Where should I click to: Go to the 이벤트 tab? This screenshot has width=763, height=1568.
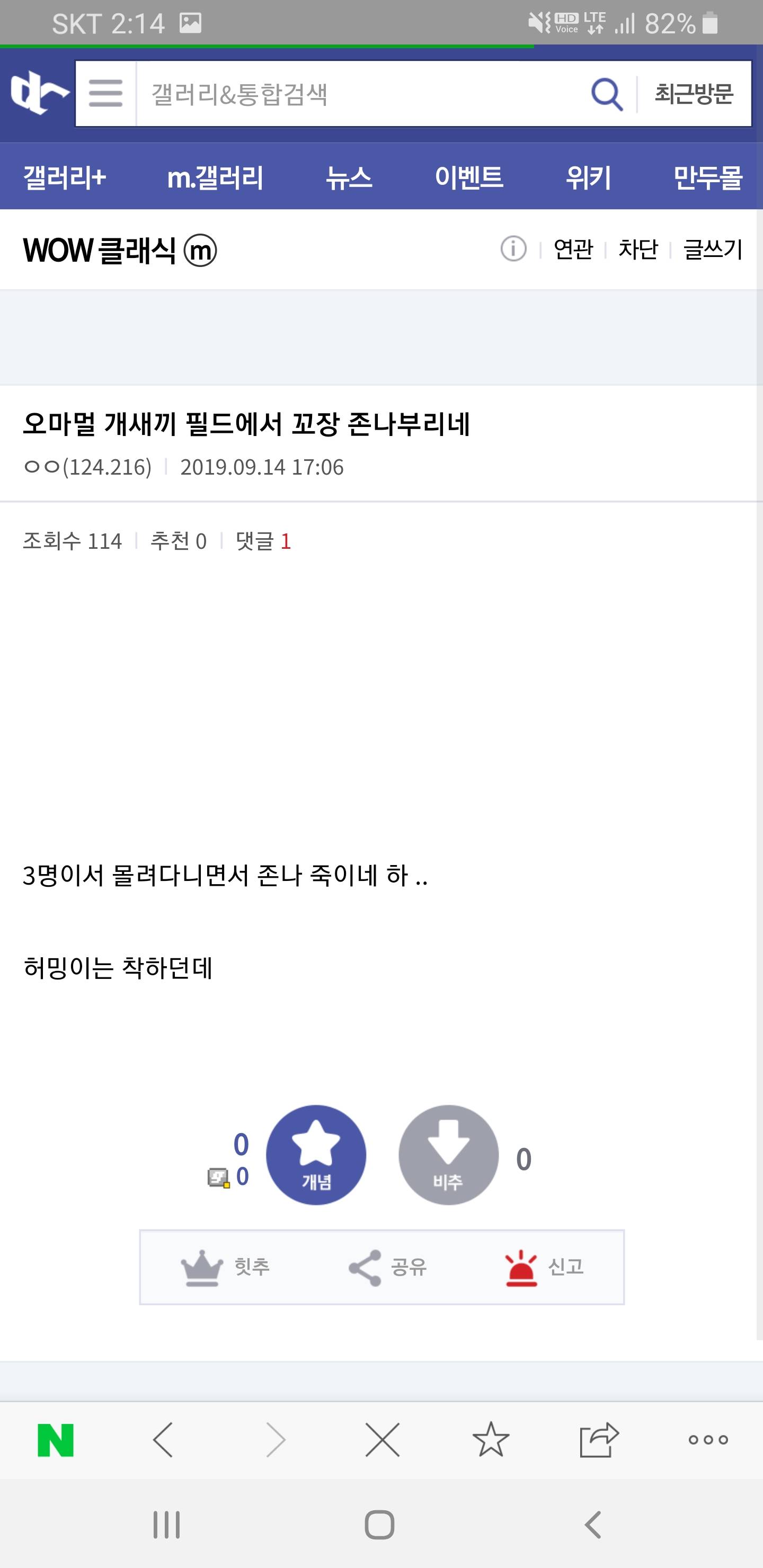point(468,177)
